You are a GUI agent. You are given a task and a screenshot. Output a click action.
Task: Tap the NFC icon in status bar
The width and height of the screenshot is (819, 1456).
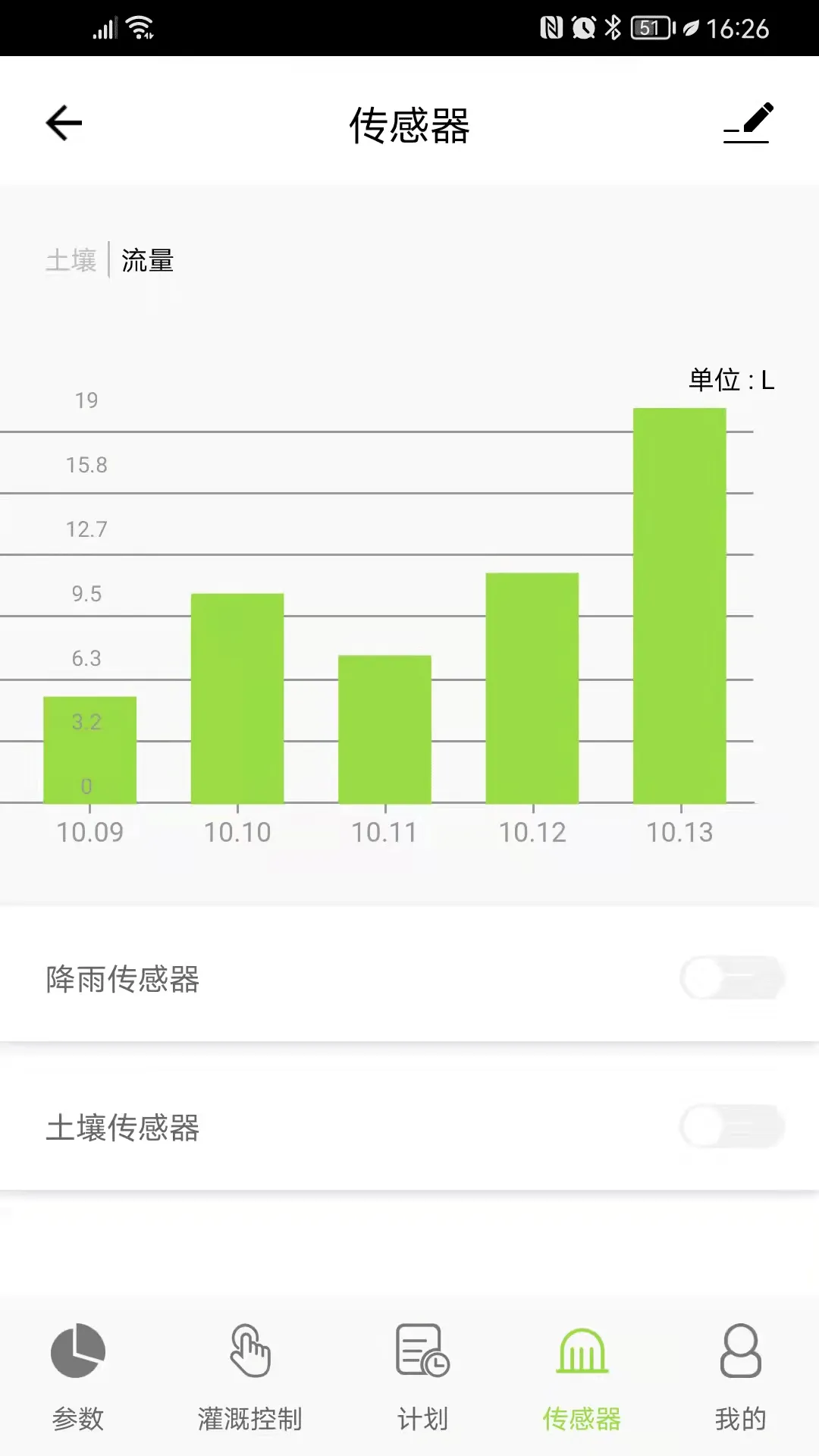[548, 25]
